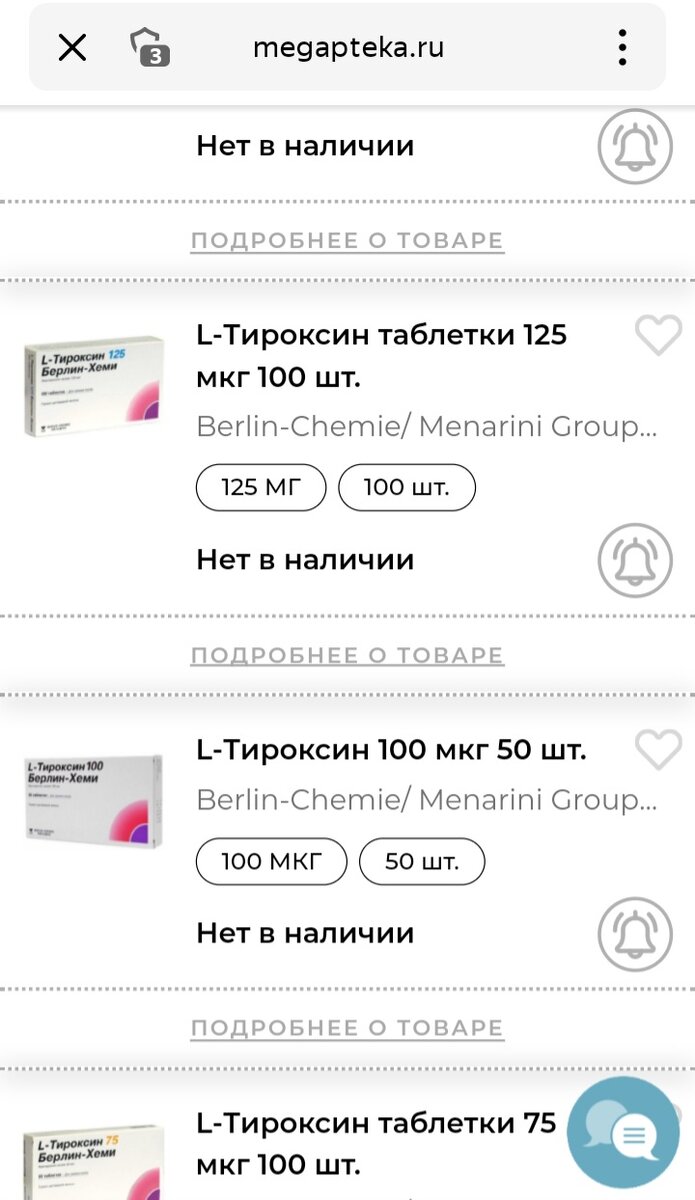Select the 100 МКГ dosage chip
This screenshot has width=695, height=1200.
tap(271, 861)
